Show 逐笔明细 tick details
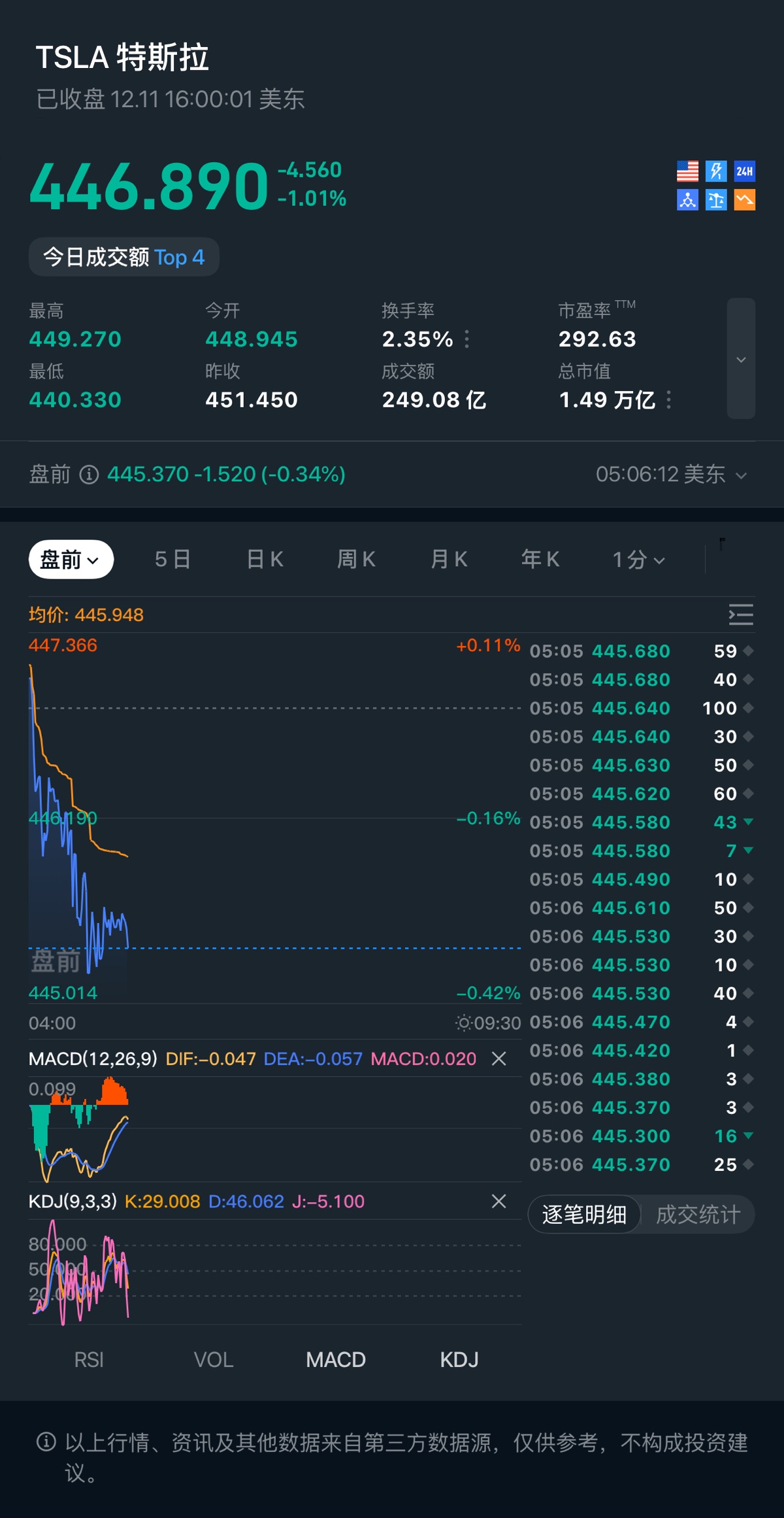The width and height of the screenshot is (784, 1518). (584, 1215)
